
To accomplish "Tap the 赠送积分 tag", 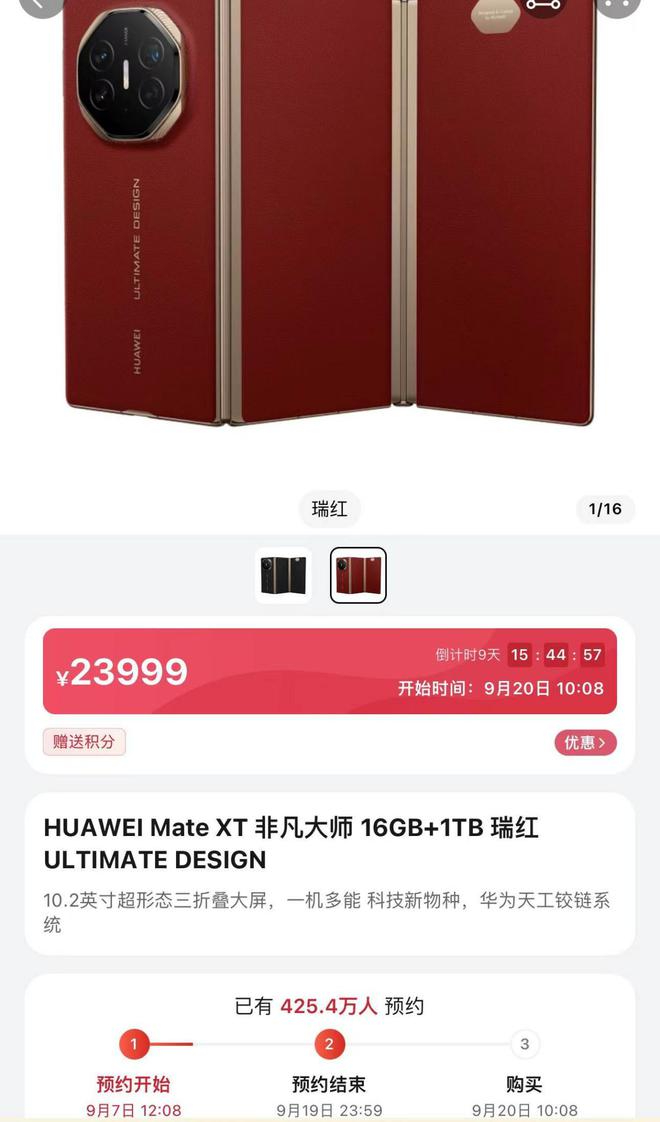I will pyautogui.click(x=84, y=742).
